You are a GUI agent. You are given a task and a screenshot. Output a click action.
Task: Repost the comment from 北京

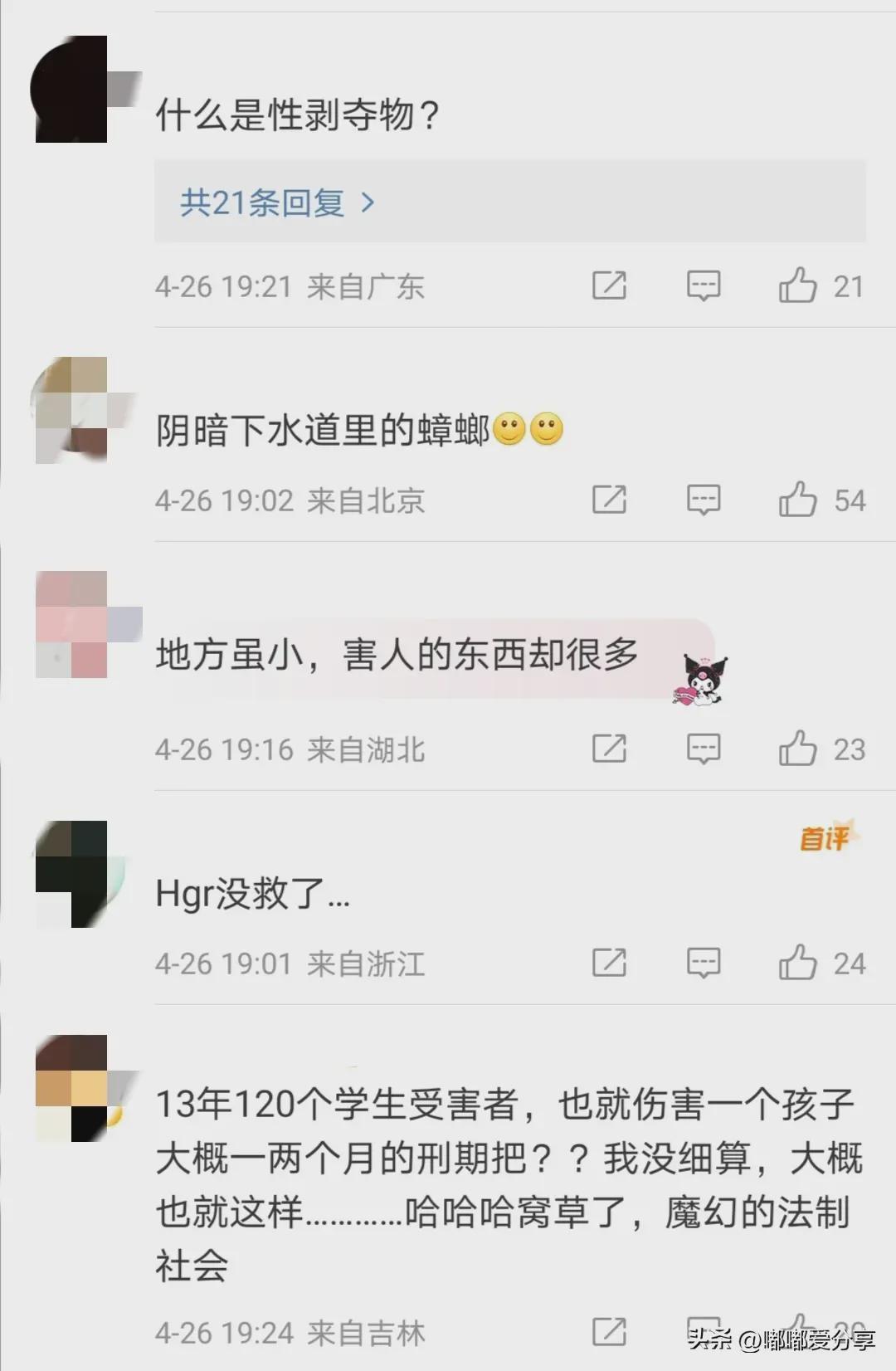pos(609,500)
